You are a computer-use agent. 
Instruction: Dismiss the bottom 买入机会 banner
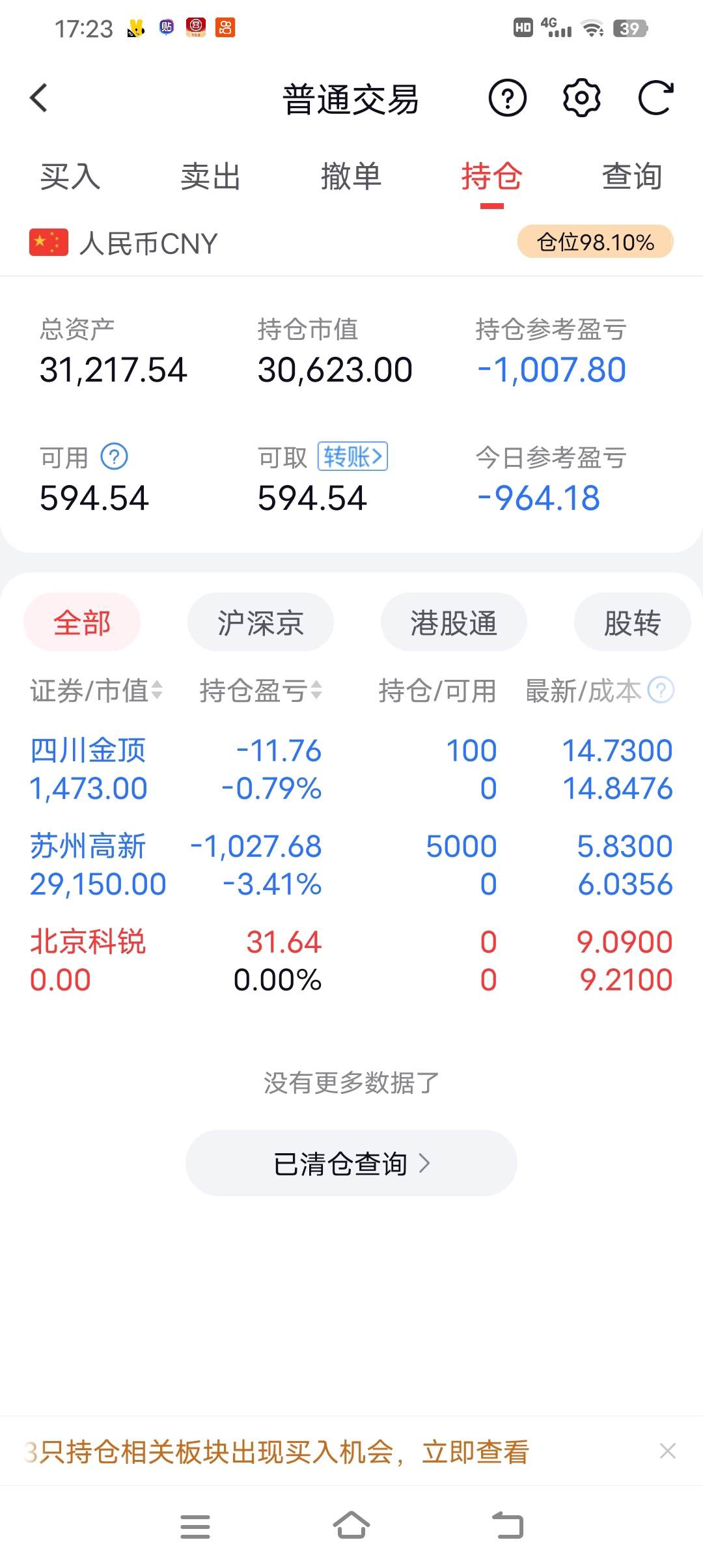[x=667, y=1451]
